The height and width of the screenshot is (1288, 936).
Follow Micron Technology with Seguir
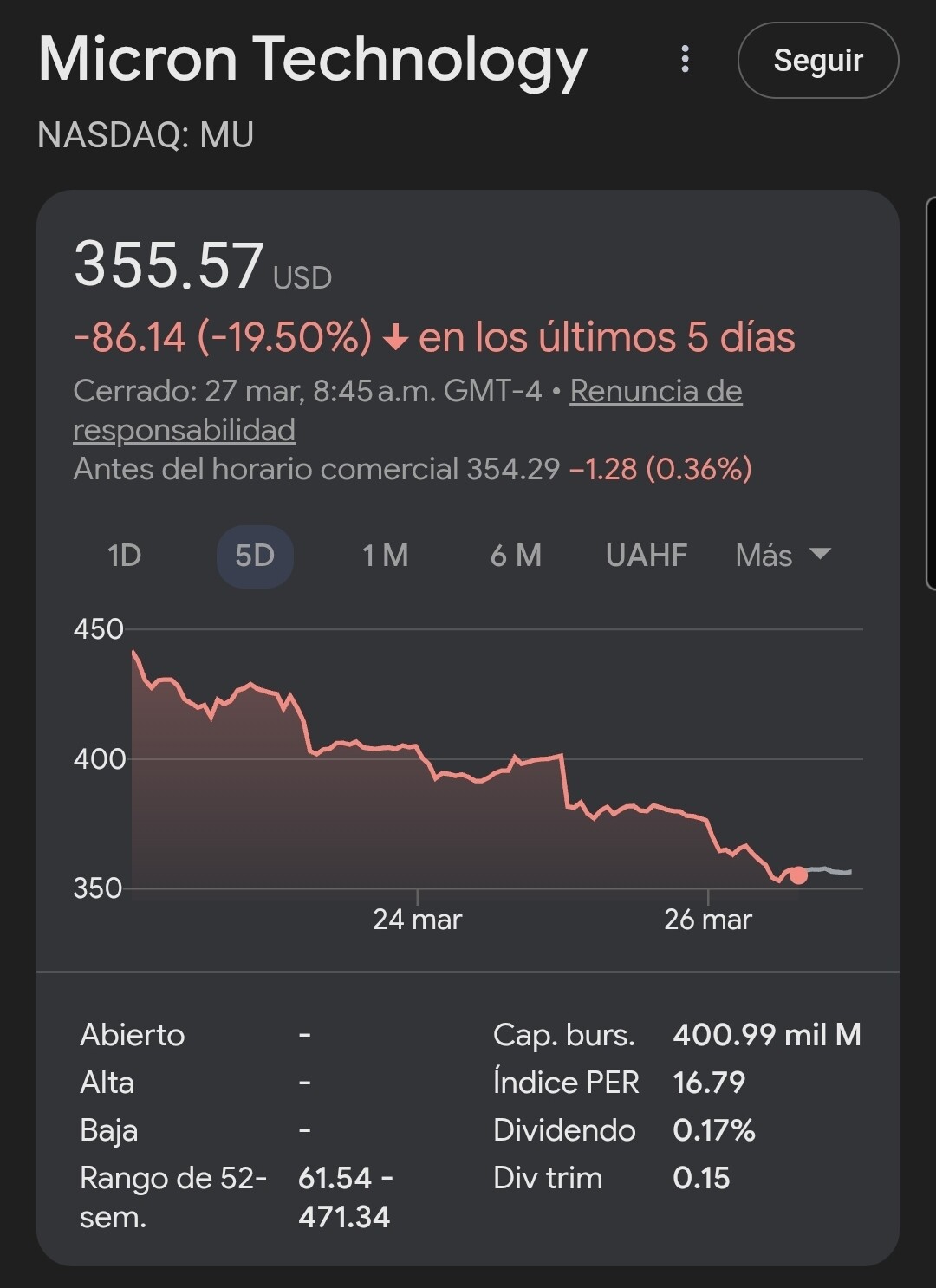click(x=817, y=61)
